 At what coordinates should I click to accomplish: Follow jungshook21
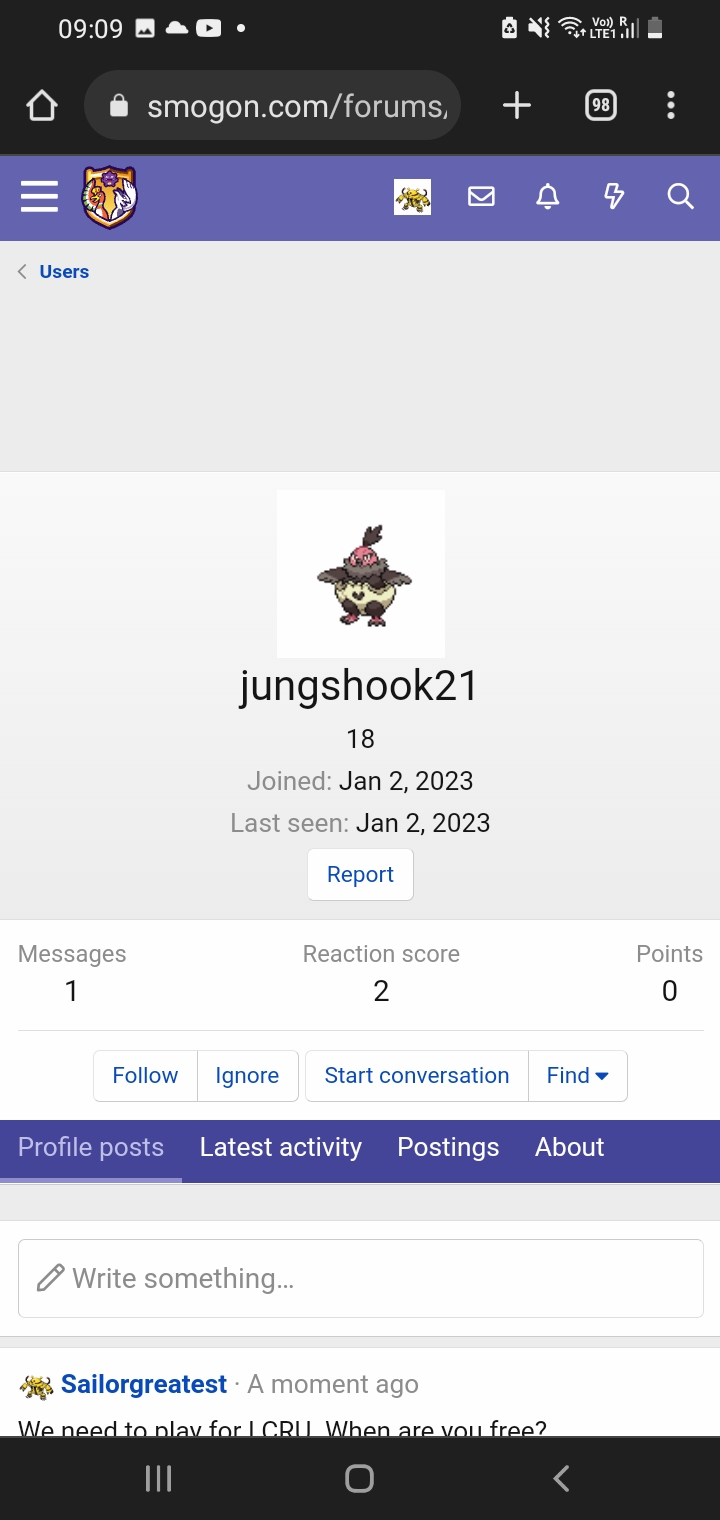click(x=145, y=1076)
